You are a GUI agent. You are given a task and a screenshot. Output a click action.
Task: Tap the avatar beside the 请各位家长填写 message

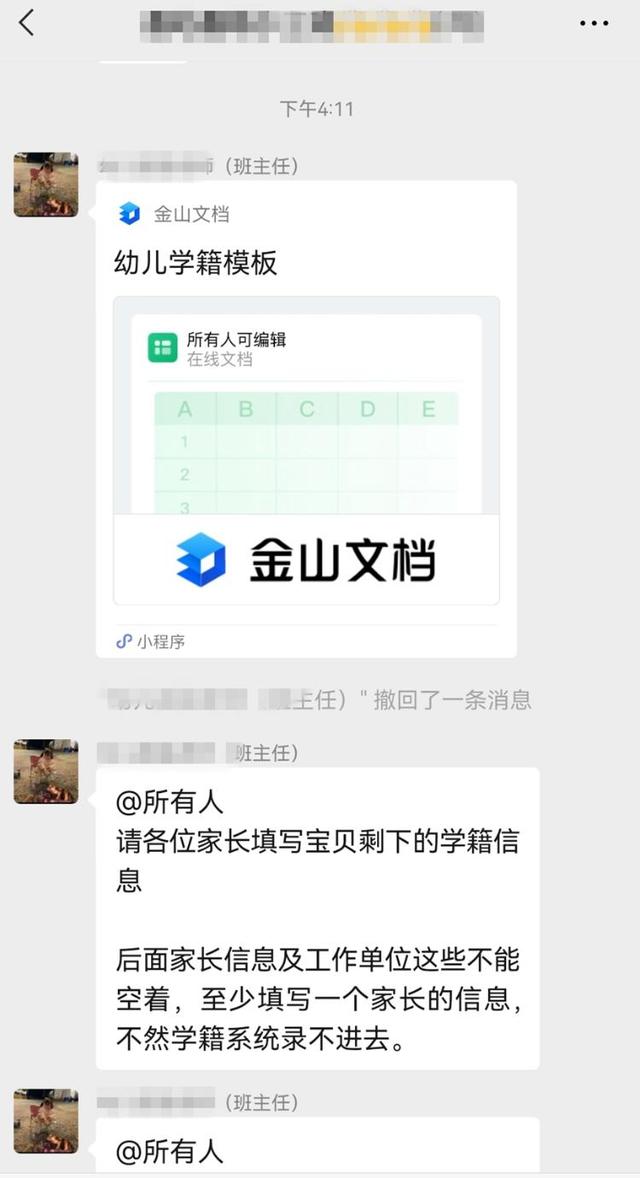46,771
